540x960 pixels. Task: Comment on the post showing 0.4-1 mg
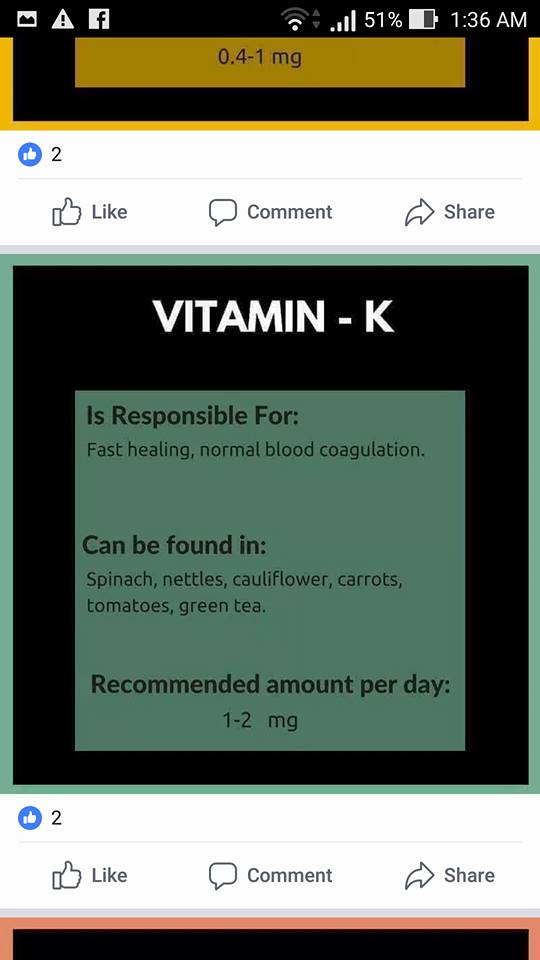point(270,212)
